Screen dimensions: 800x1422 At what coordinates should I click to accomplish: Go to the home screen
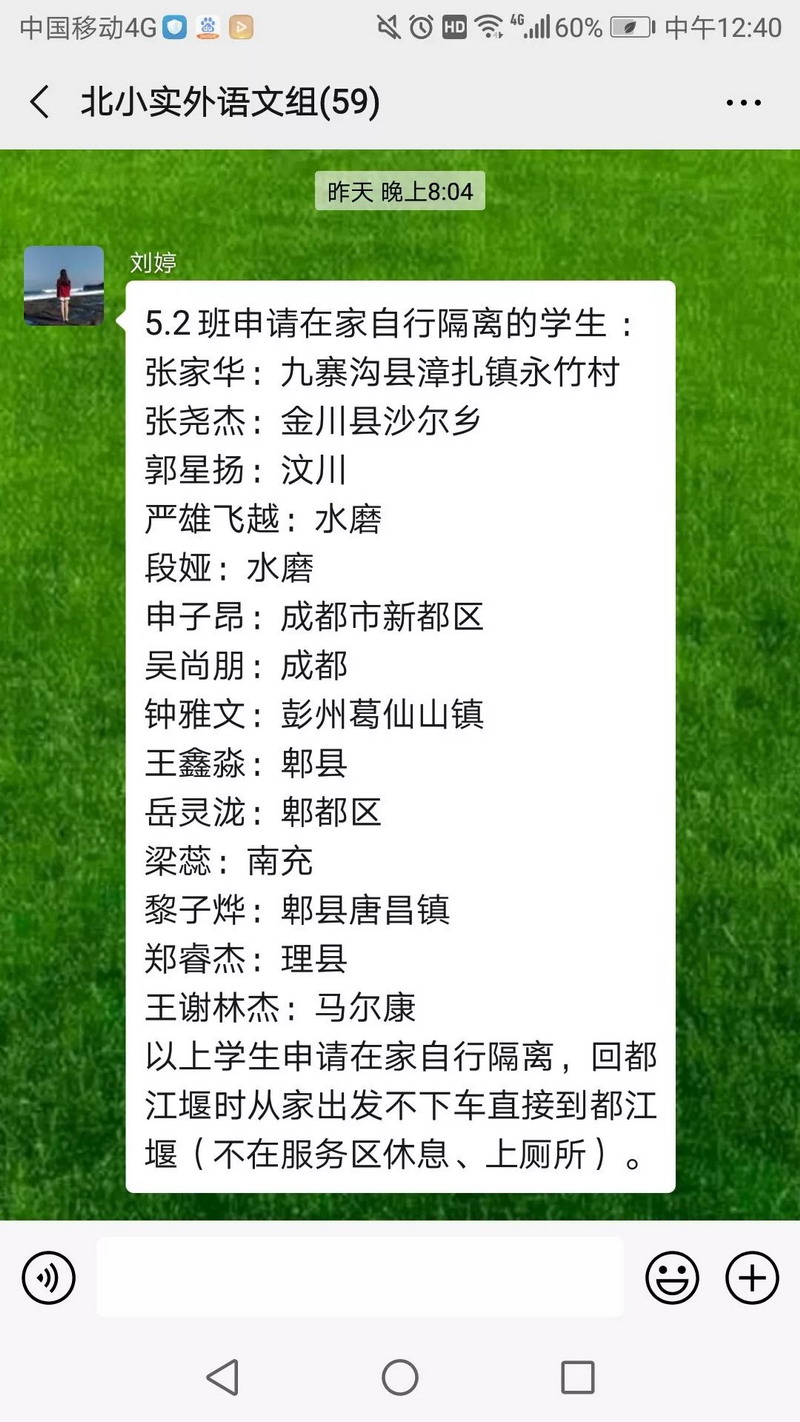400,1377
